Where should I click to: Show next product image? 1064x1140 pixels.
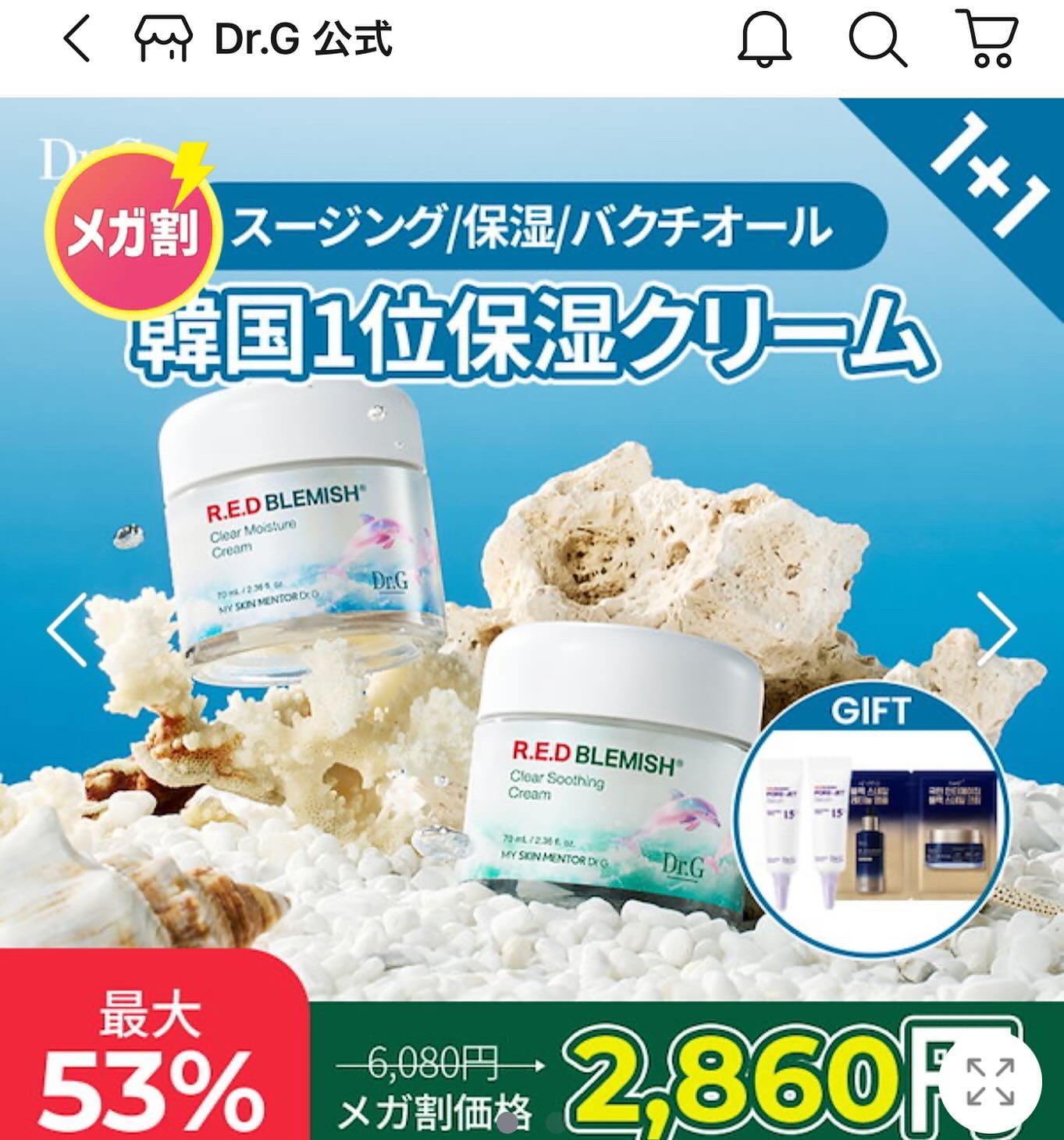[997, 630]
